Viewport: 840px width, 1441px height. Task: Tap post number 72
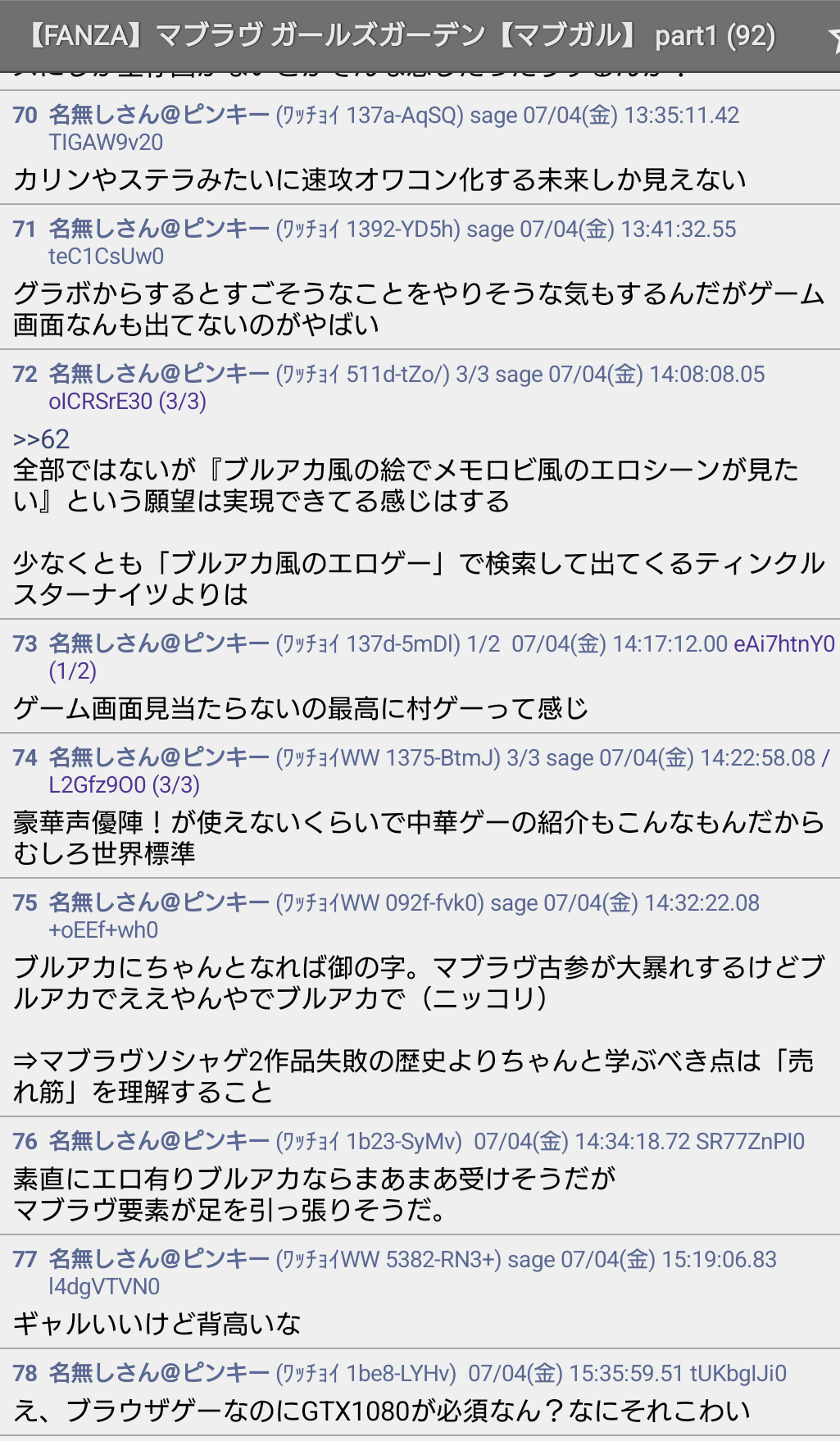point(25,374)
